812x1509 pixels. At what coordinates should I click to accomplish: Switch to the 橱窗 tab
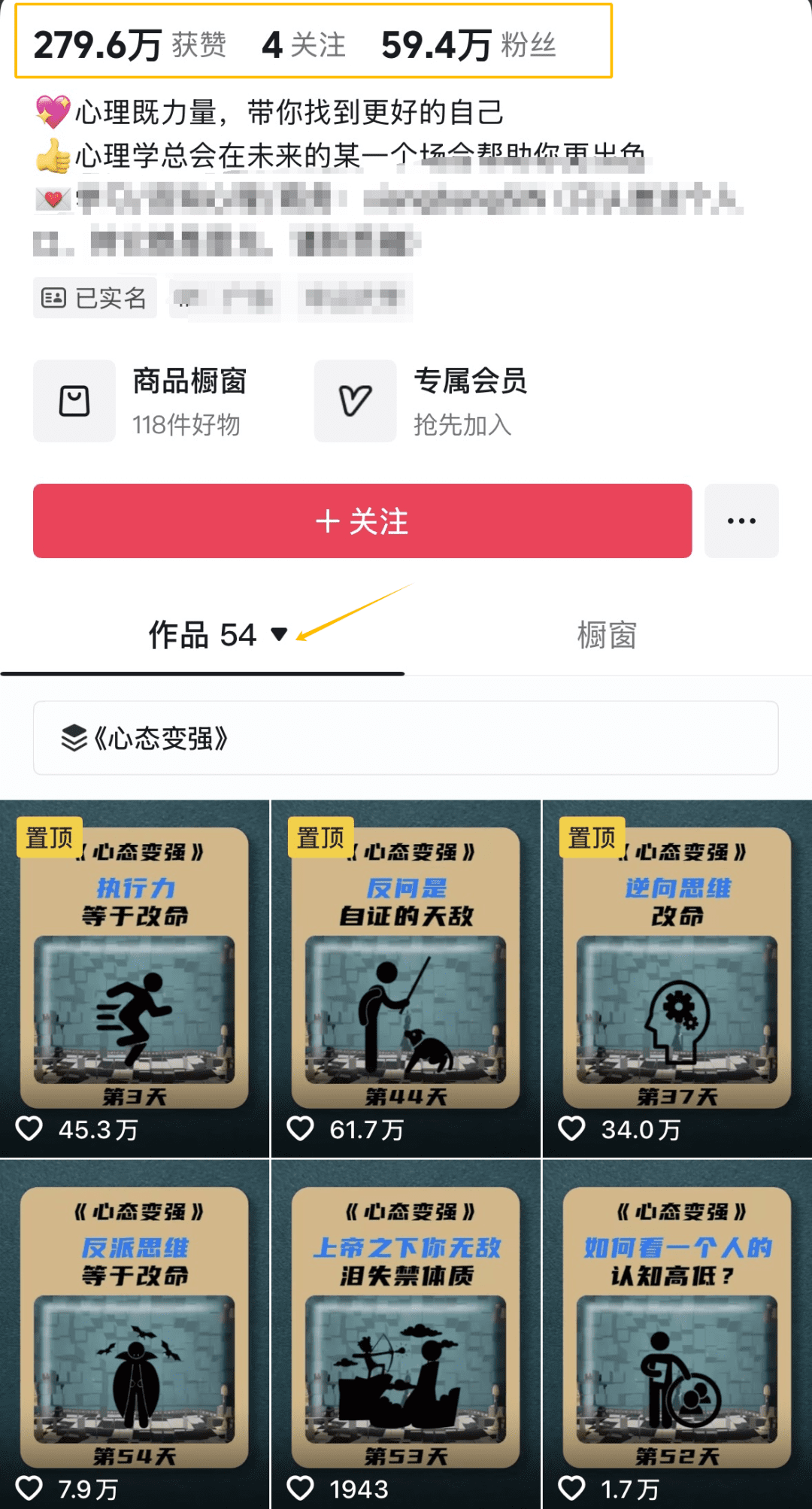click(607, 635)
